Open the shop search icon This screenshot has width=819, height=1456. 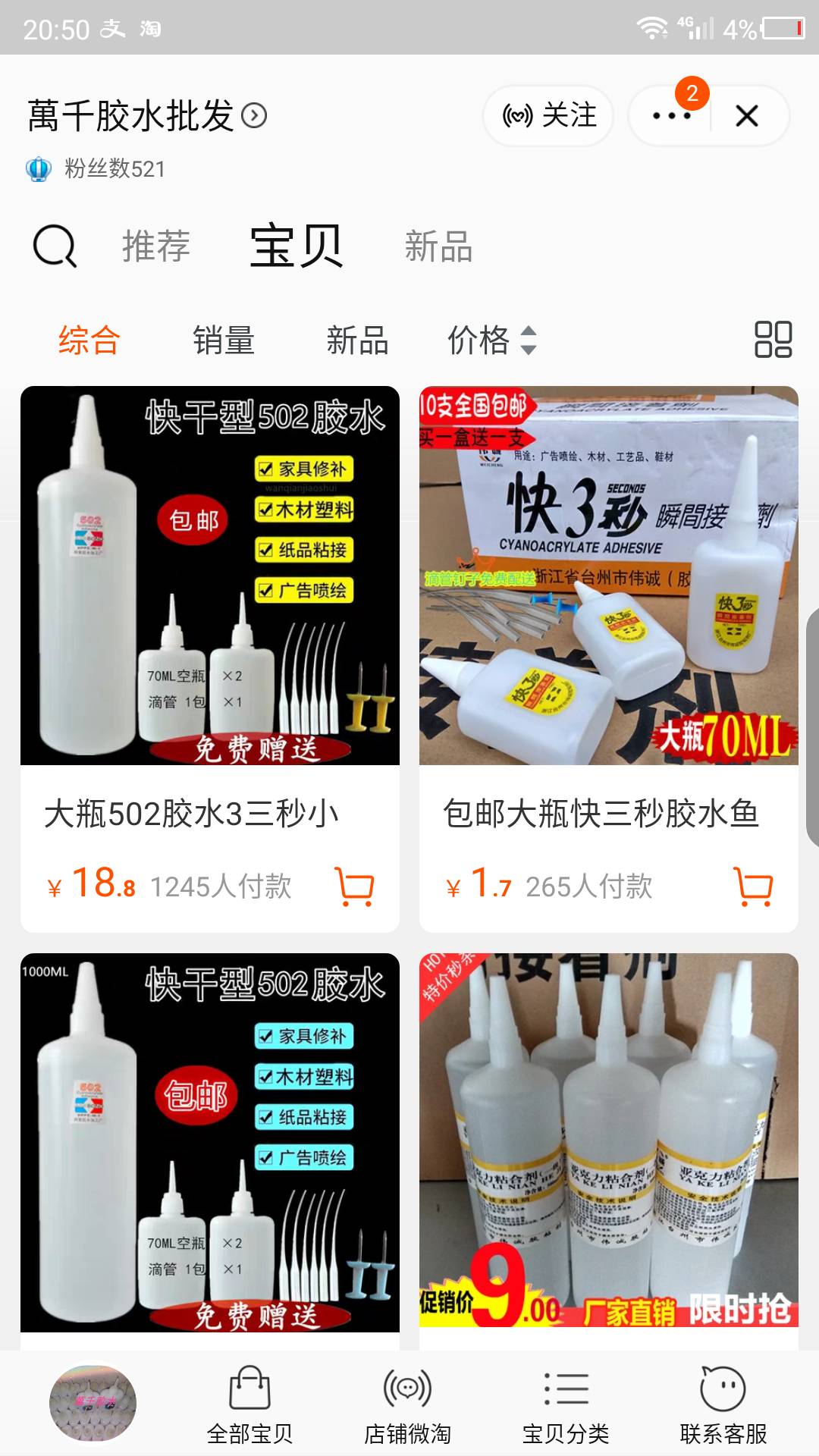pos(55,246)
